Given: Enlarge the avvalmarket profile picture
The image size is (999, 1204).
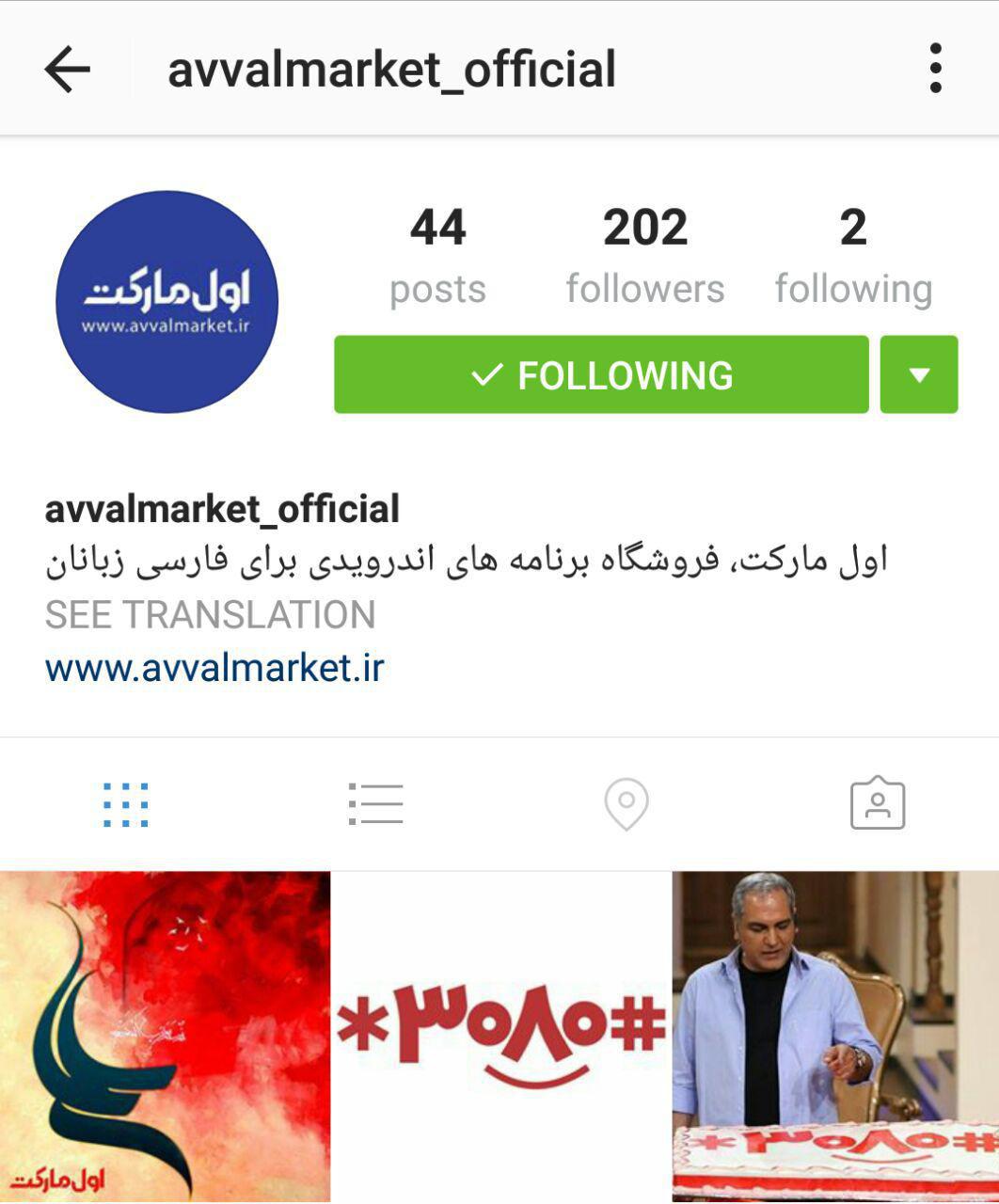Looking at the screenshot, I should [x=166, y=301].
